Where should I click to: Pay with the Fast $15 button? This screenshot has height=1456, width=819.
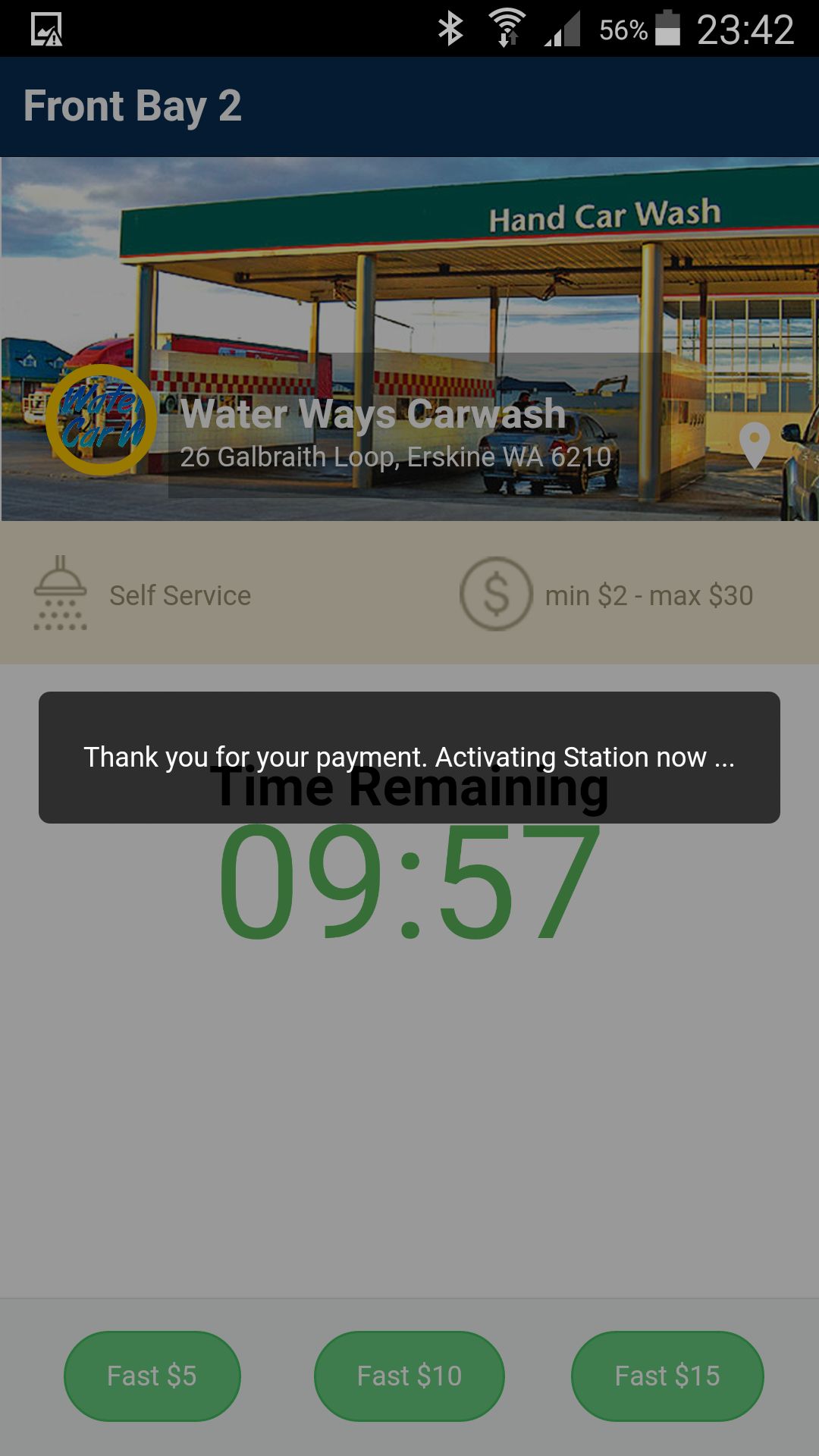tap(667, 1376)
